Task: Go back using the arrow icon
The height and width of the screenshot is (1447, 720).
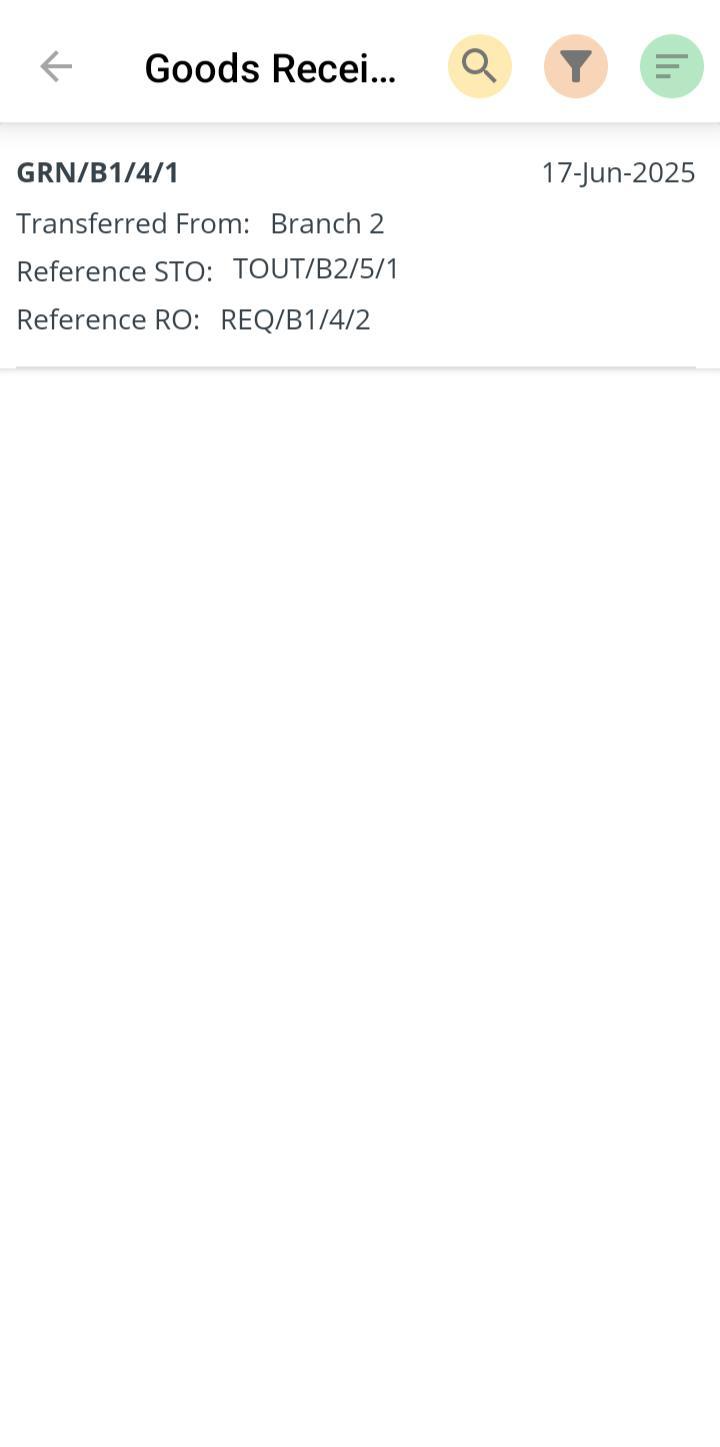Action: coord(56,67)
